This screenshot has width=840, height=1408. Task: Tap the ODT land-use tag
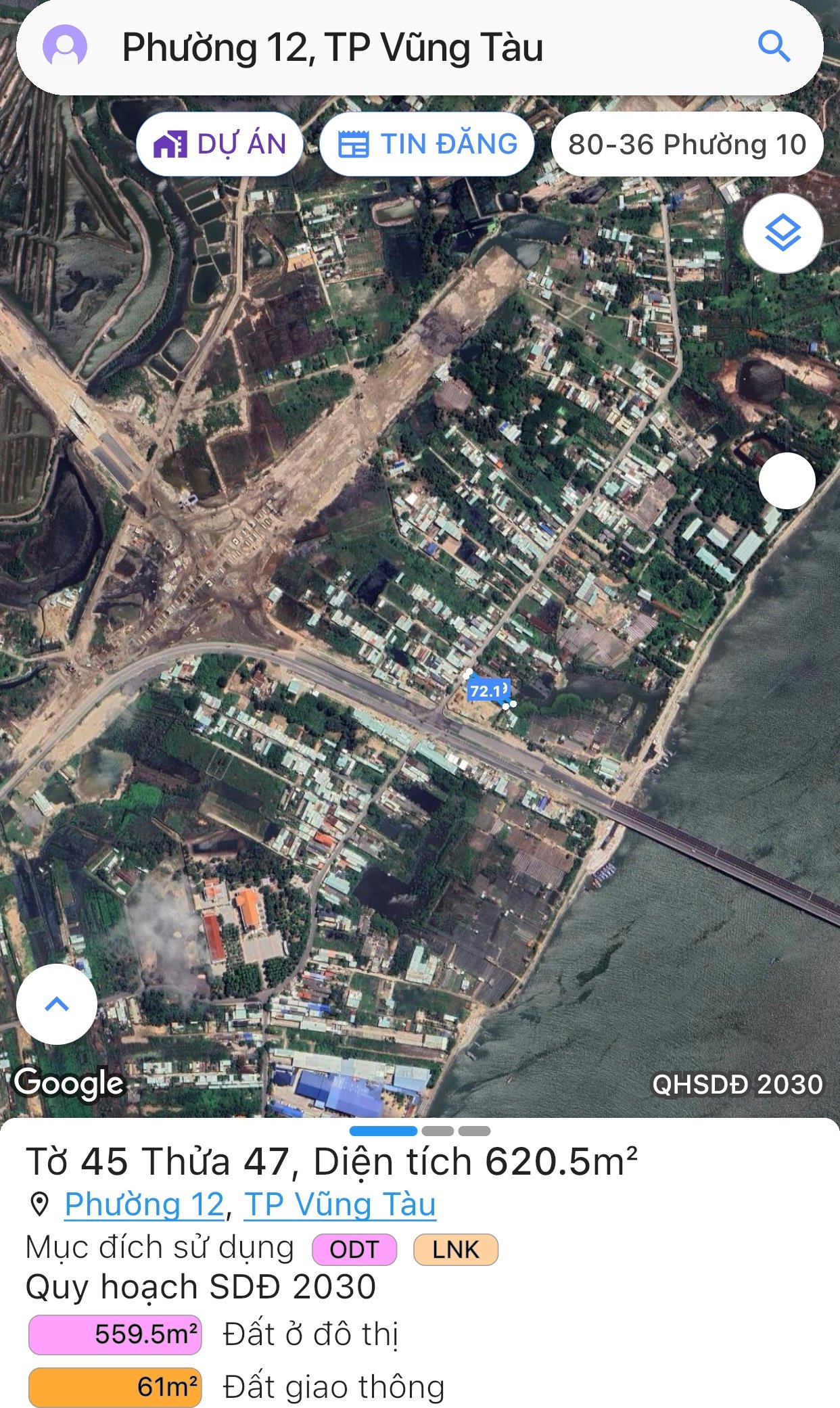pyautogui.click(x=354, y=1249)
